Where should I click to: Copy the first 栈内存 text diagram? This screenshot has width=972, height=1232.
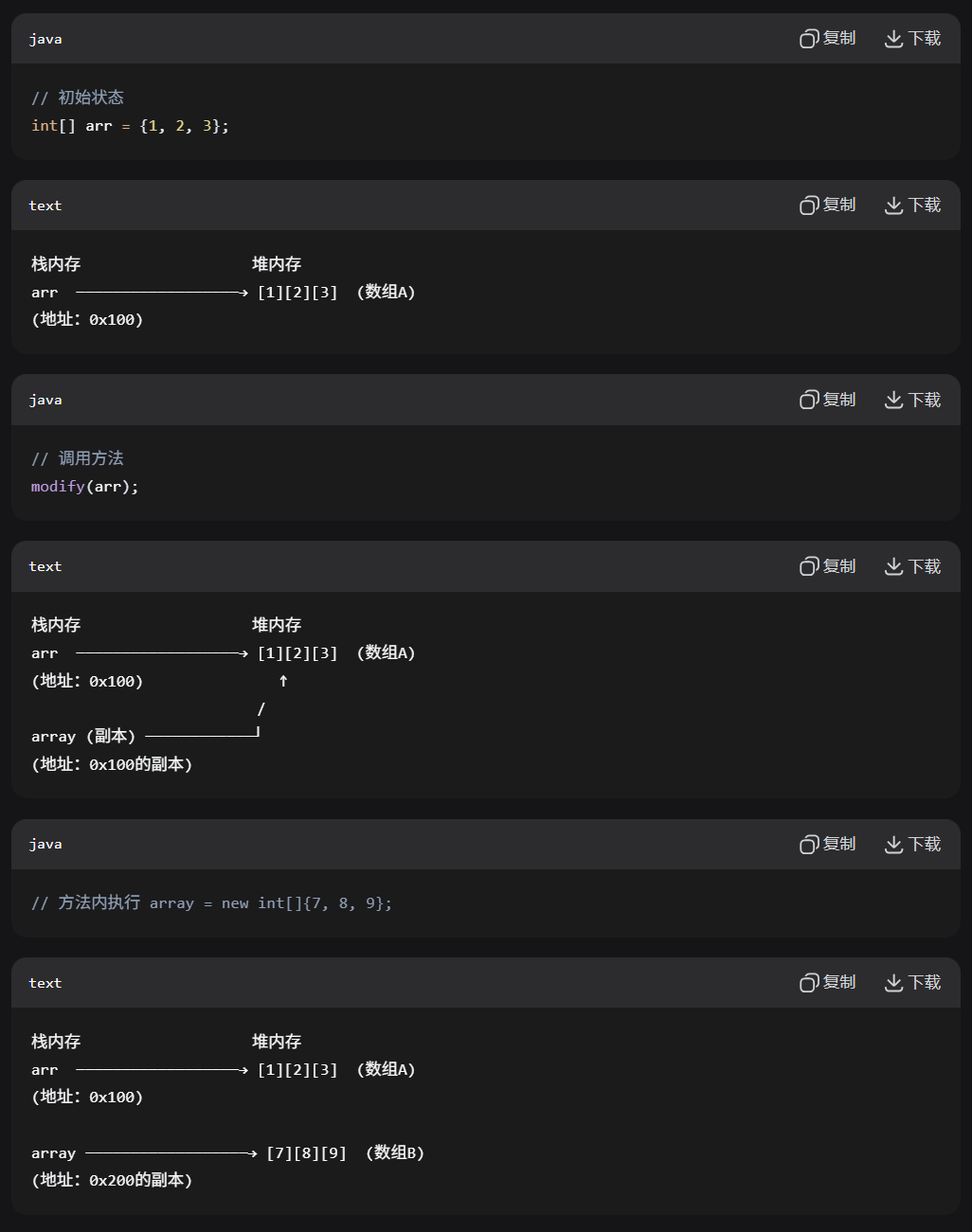(827, 205)
